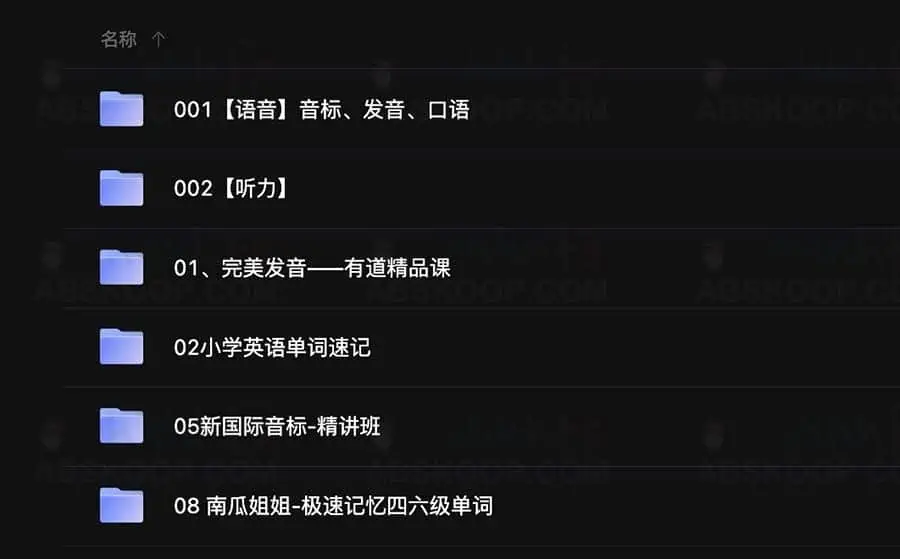Open the 002【听力】 folder
This screenshot has height=559, width=900.
(x=231, y=188)
